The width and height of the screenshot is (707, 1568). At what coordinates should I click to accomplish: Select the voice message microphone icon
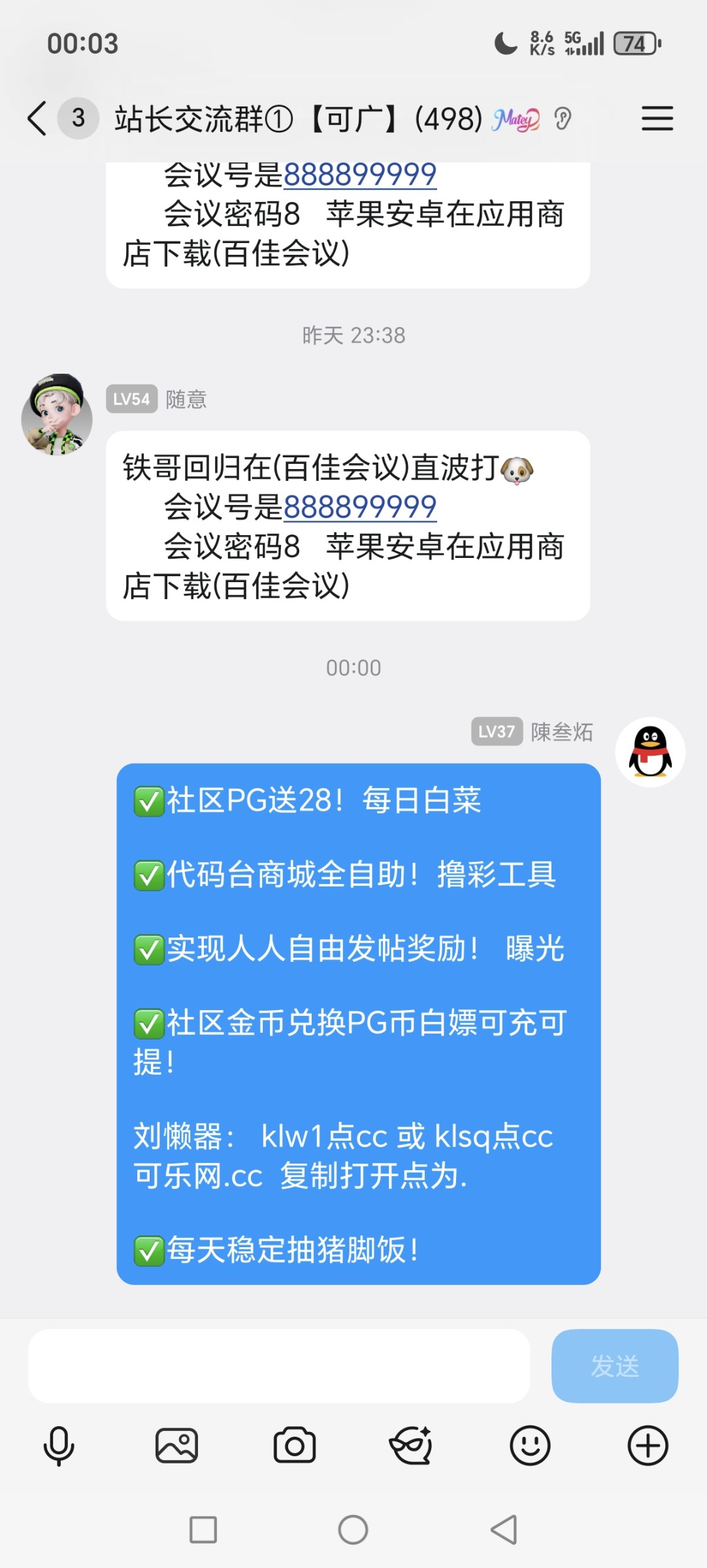(59, 1445)
